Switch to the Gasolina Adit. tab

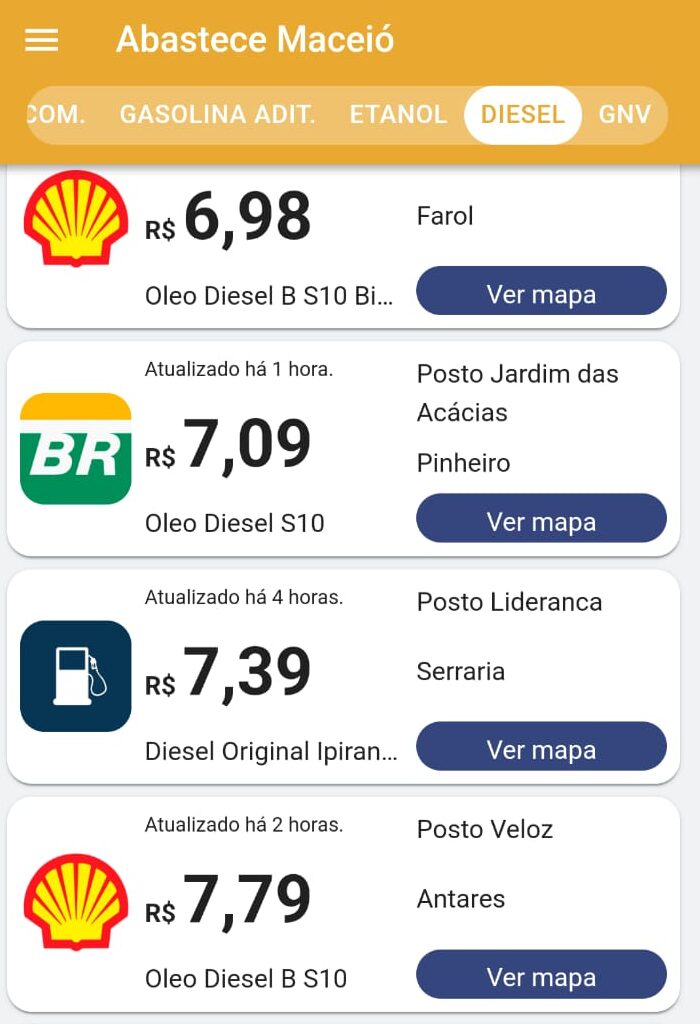click(217, 114)
